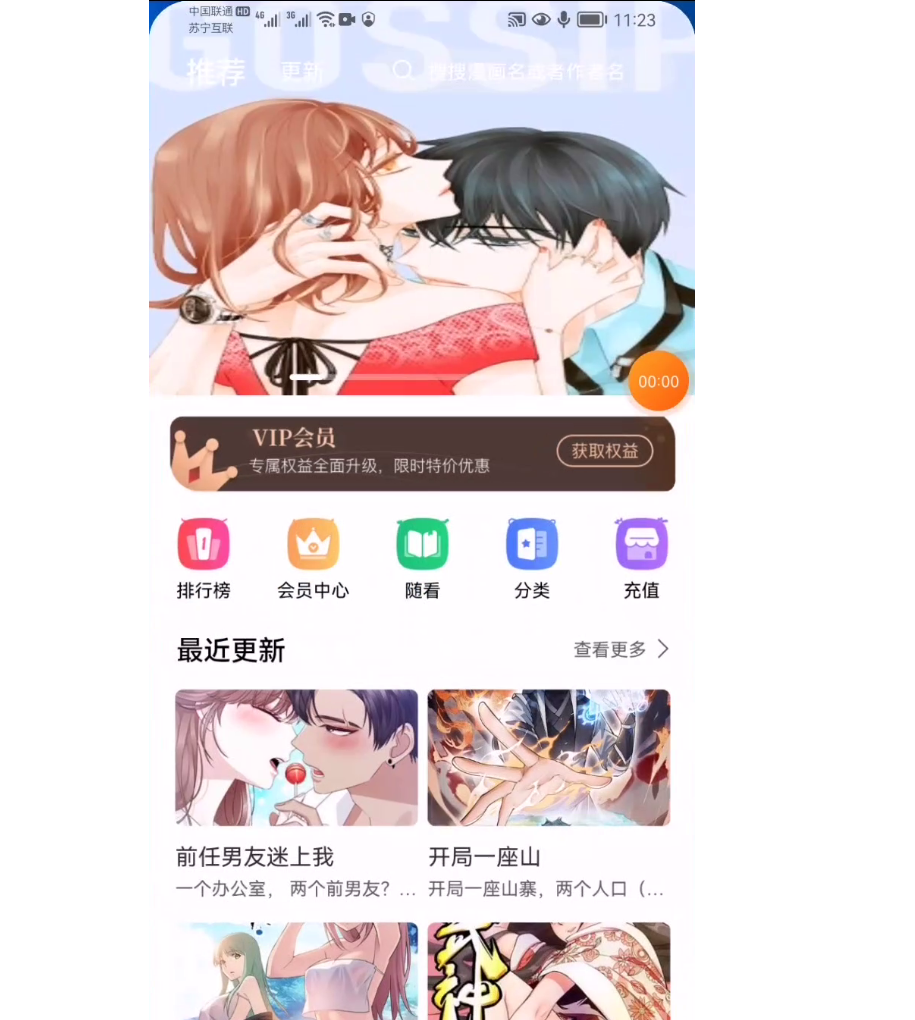Switch to the 更新 tab
This screenshot has width=915, height=1020.
(x=302, y=72)
